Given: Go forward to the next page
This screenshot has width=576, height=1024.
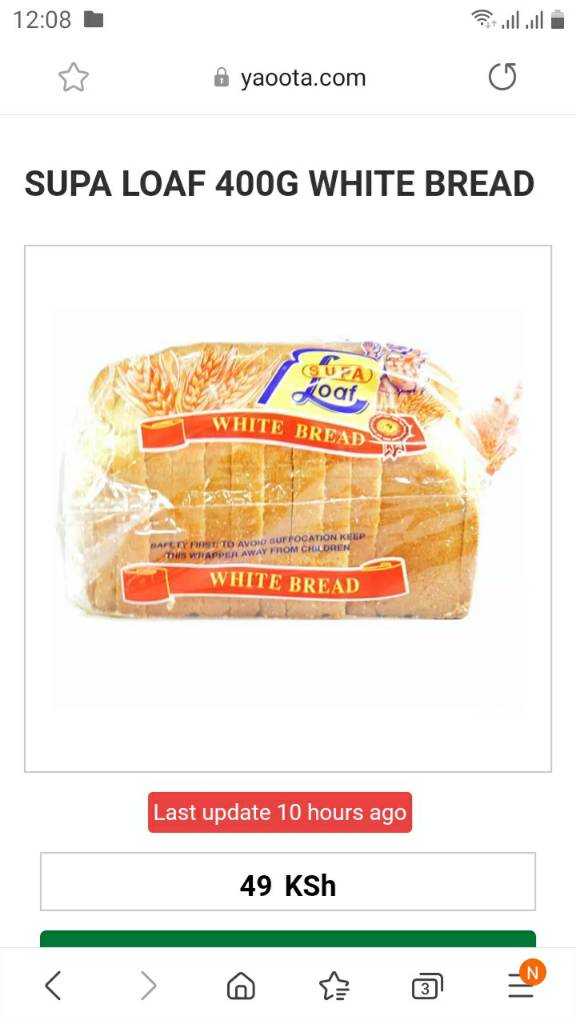Looking at the screenshot, I should pyautogui.click(x=148, y=985).
